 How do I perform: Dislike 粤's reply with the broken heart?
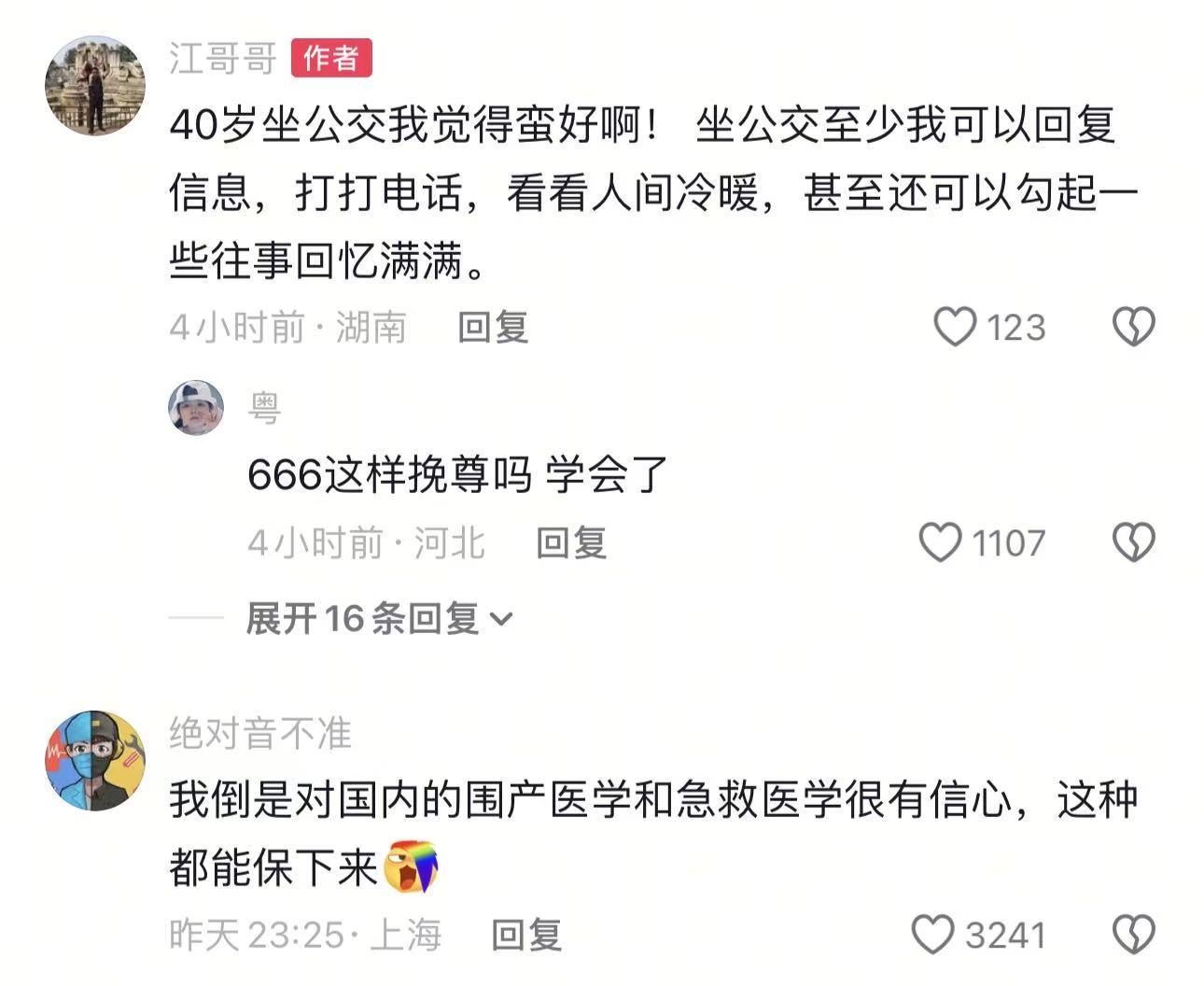1134,542
